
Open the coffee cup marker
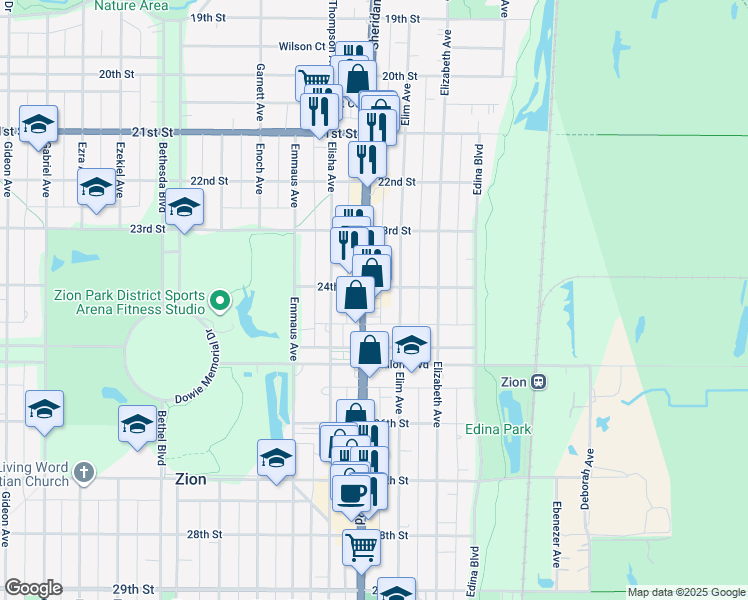point(351,492)
